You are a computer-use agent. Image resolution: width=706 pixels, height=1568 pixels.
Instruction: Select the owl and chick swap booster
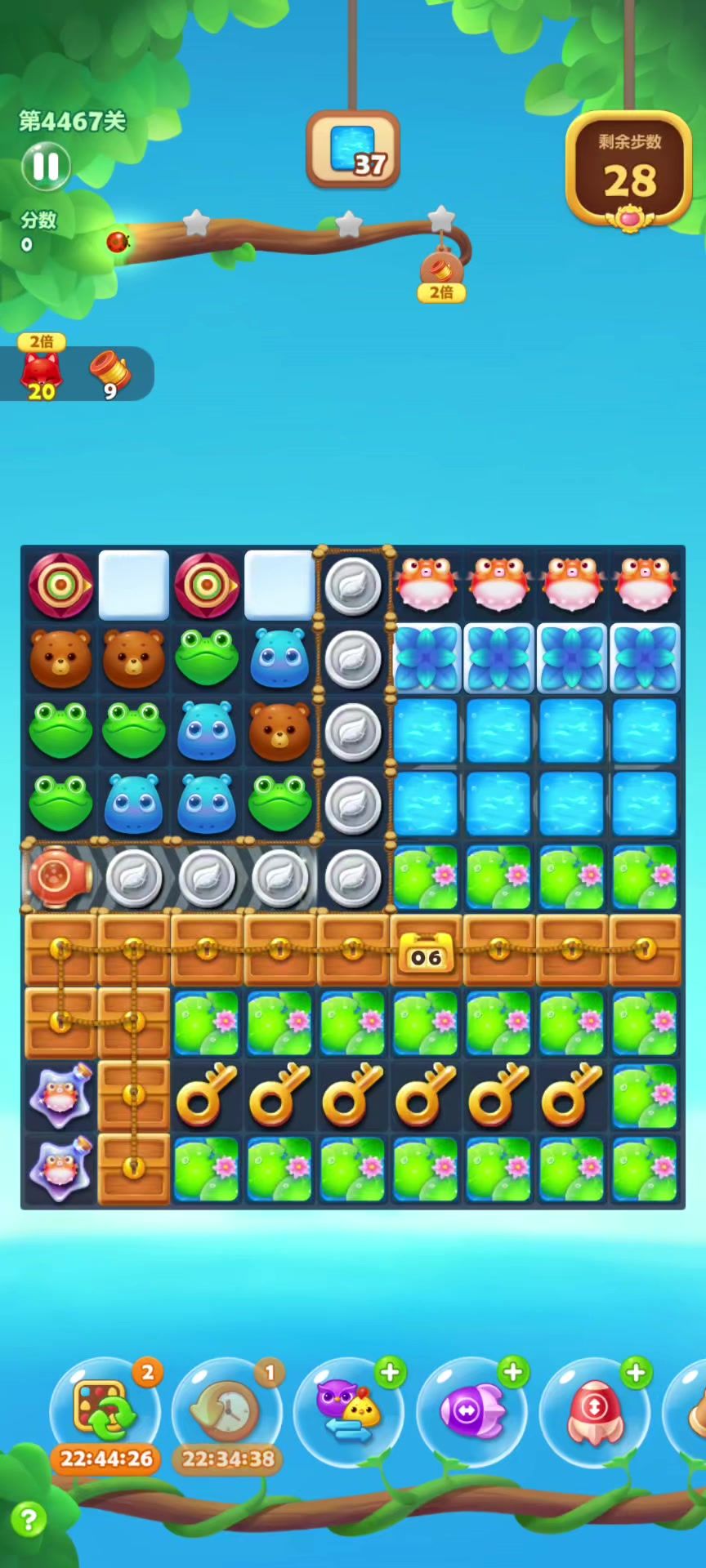pyautogui.click(x=349, y=1410)
